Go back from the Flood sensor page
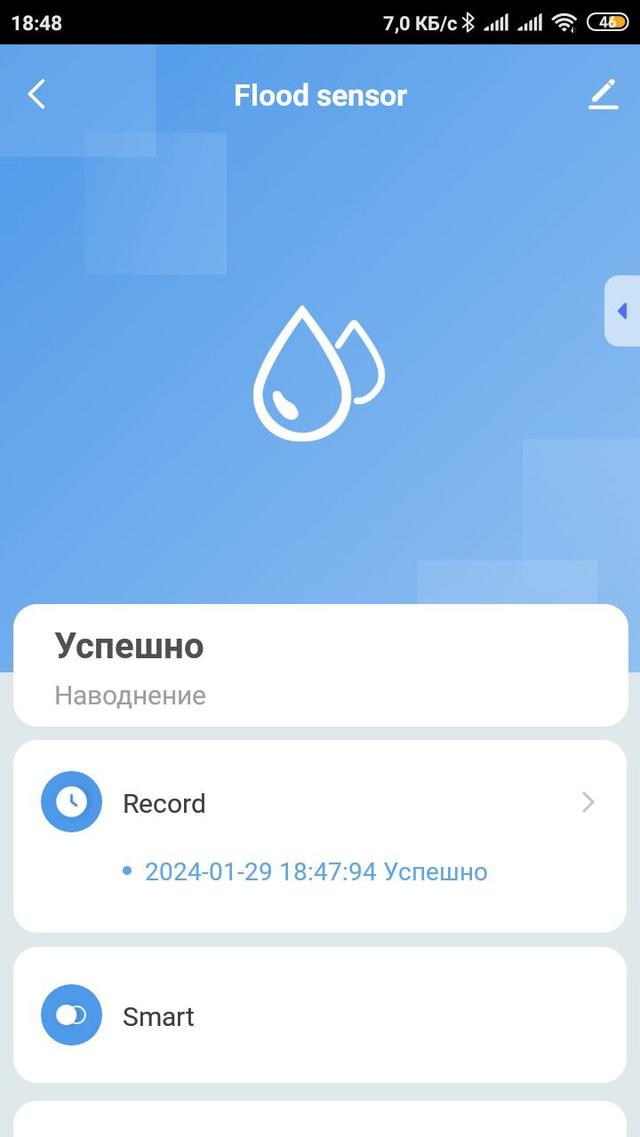The width and height of the screenshot is (640, 1137). pos(37,95)
